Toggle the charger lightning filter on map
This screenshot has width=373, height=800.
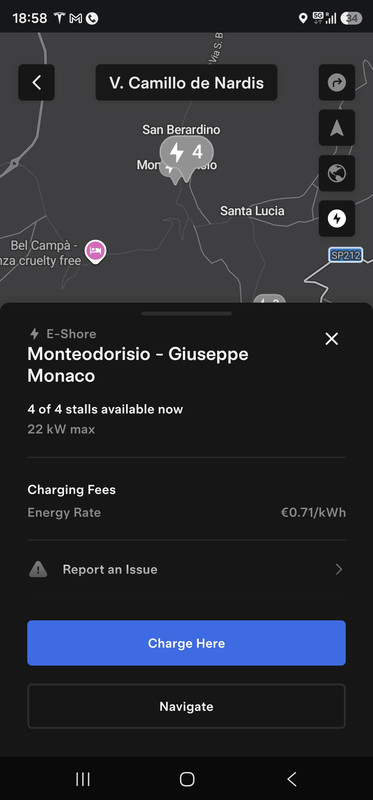click(337, 219)
